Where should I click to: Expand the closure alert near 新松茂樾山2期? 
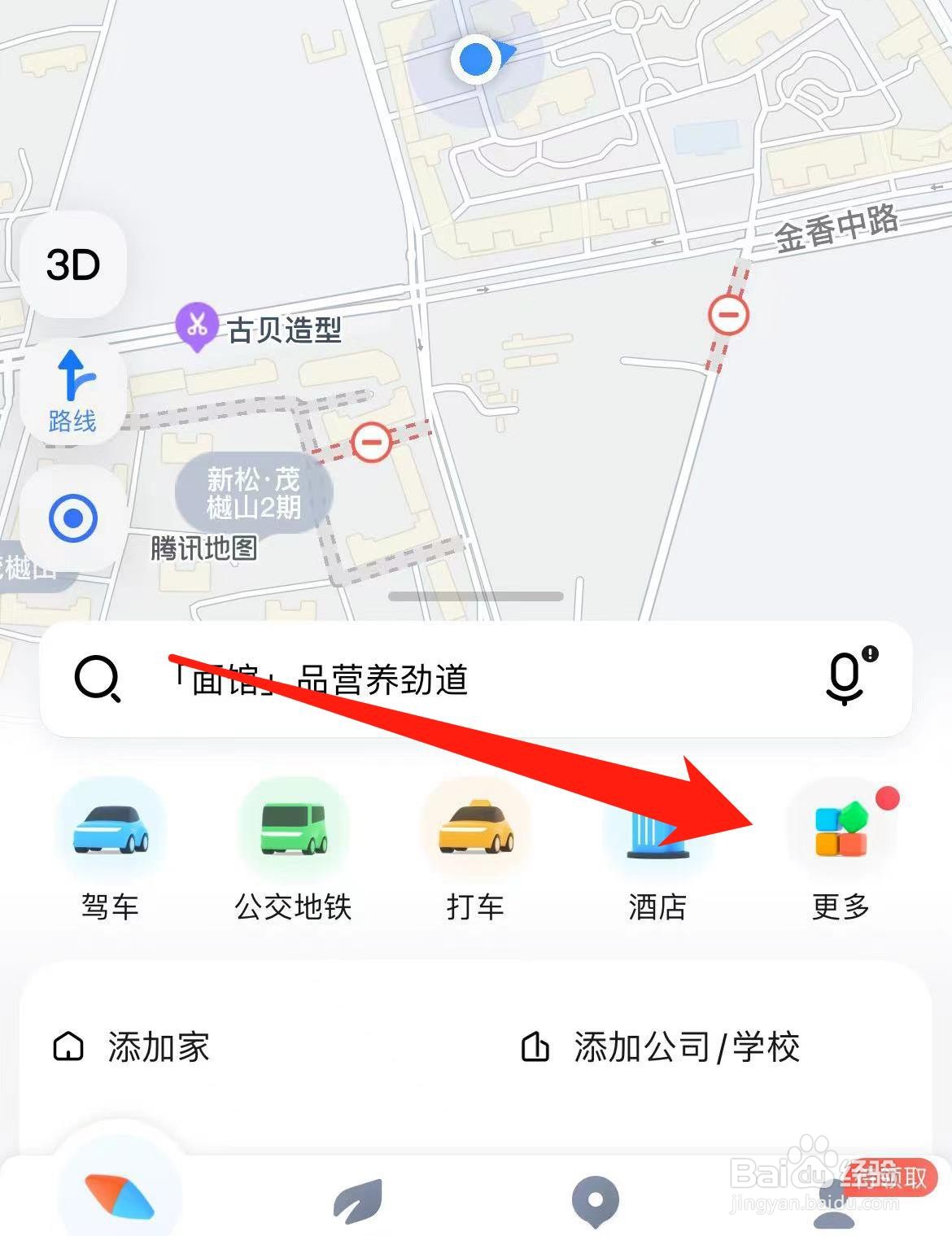373,442
